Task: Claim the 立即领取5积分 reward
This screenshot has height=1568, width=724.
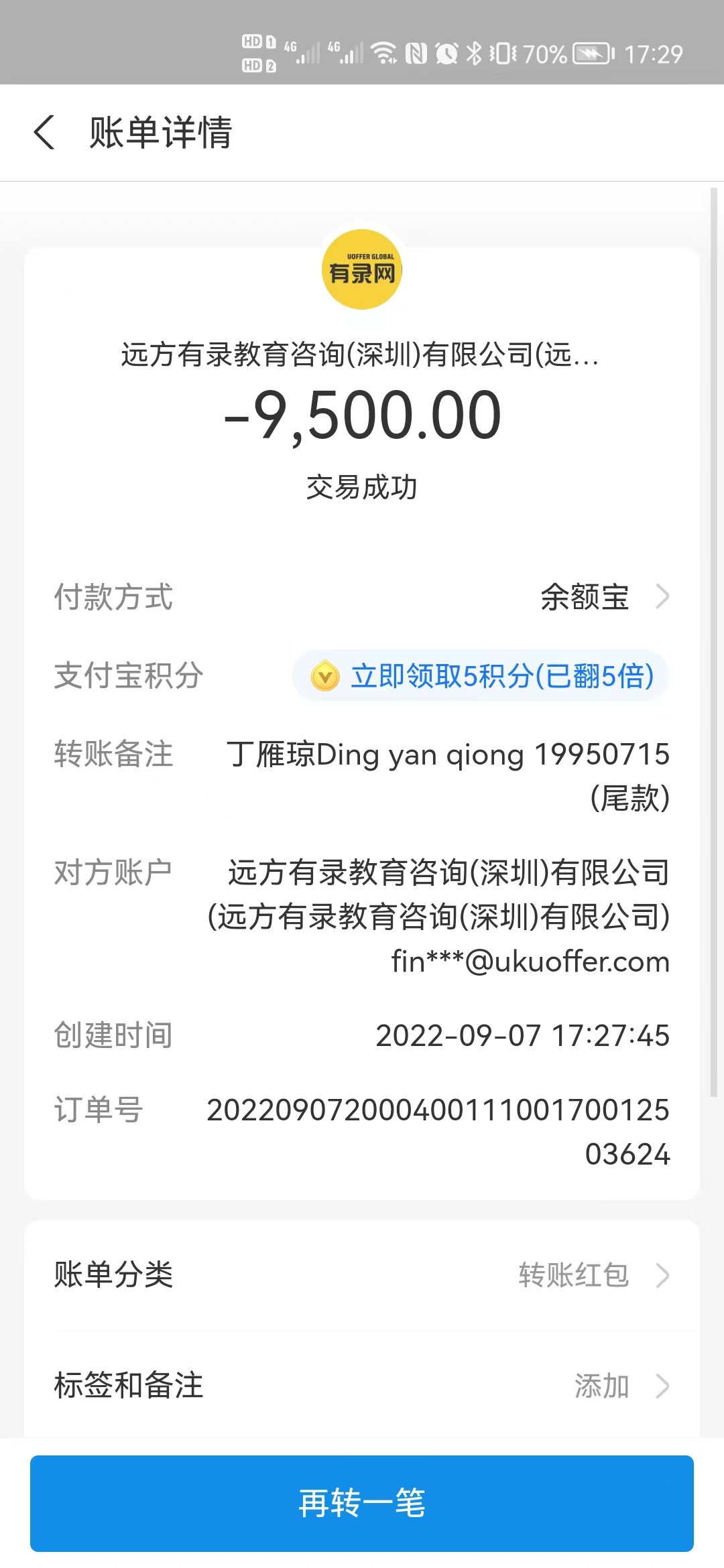Action: pyautogui.click(x=481, y=675)
